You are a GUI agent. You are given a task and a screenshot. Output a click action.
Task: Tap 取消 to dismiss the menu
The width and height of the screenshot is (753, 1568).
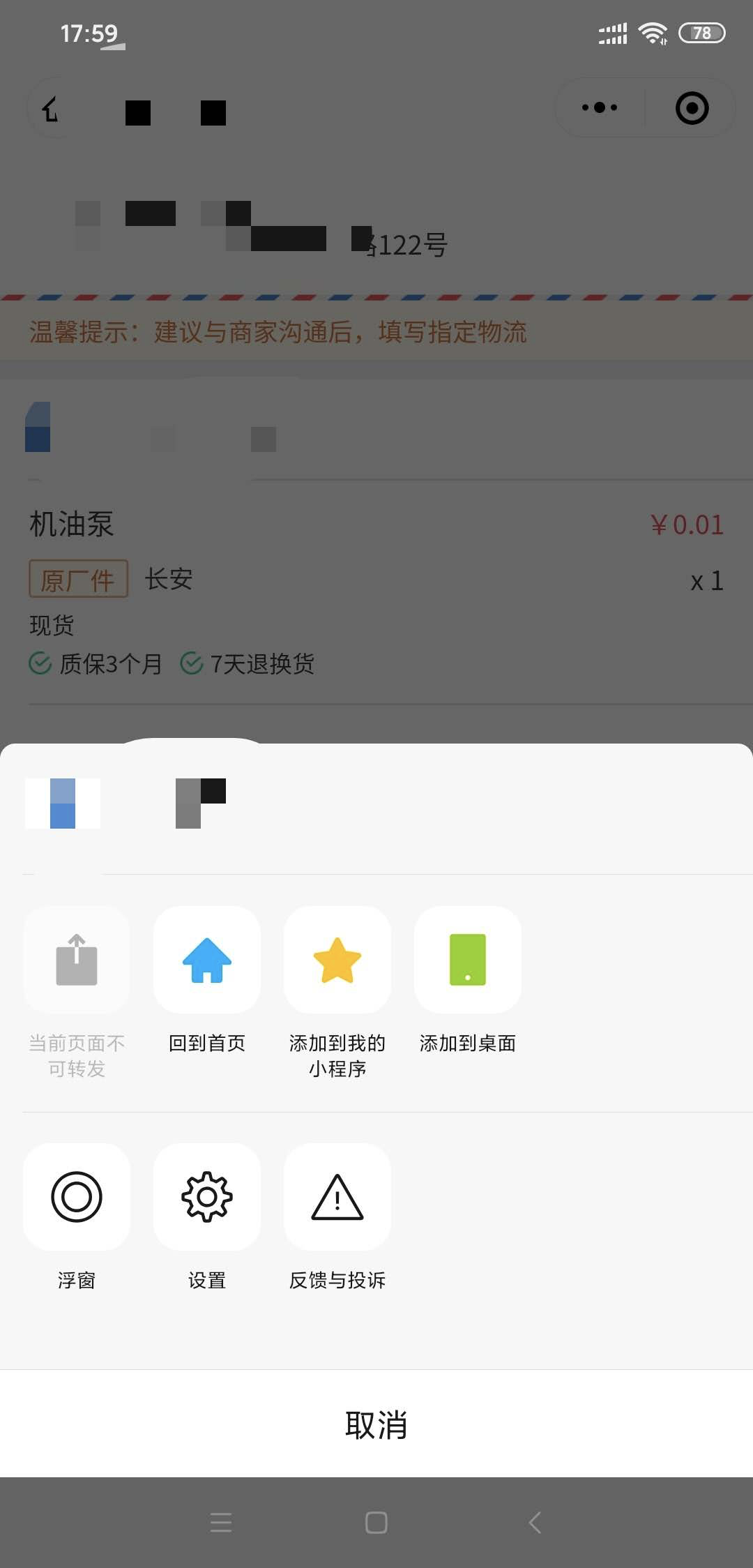(x=376, y=1424)
